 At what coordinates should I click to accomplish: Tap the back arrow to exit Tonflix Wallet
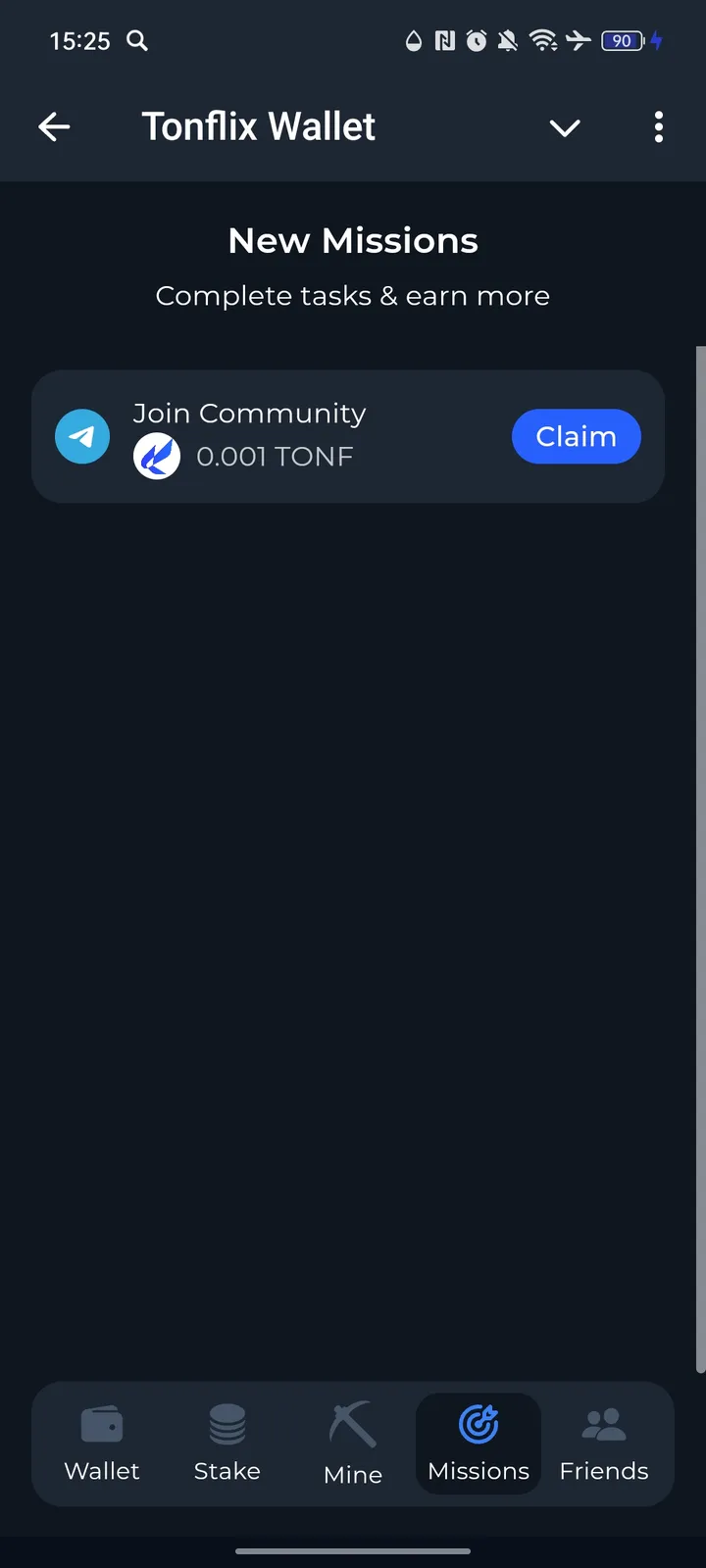pyautogui.click(x=54, y=126)
